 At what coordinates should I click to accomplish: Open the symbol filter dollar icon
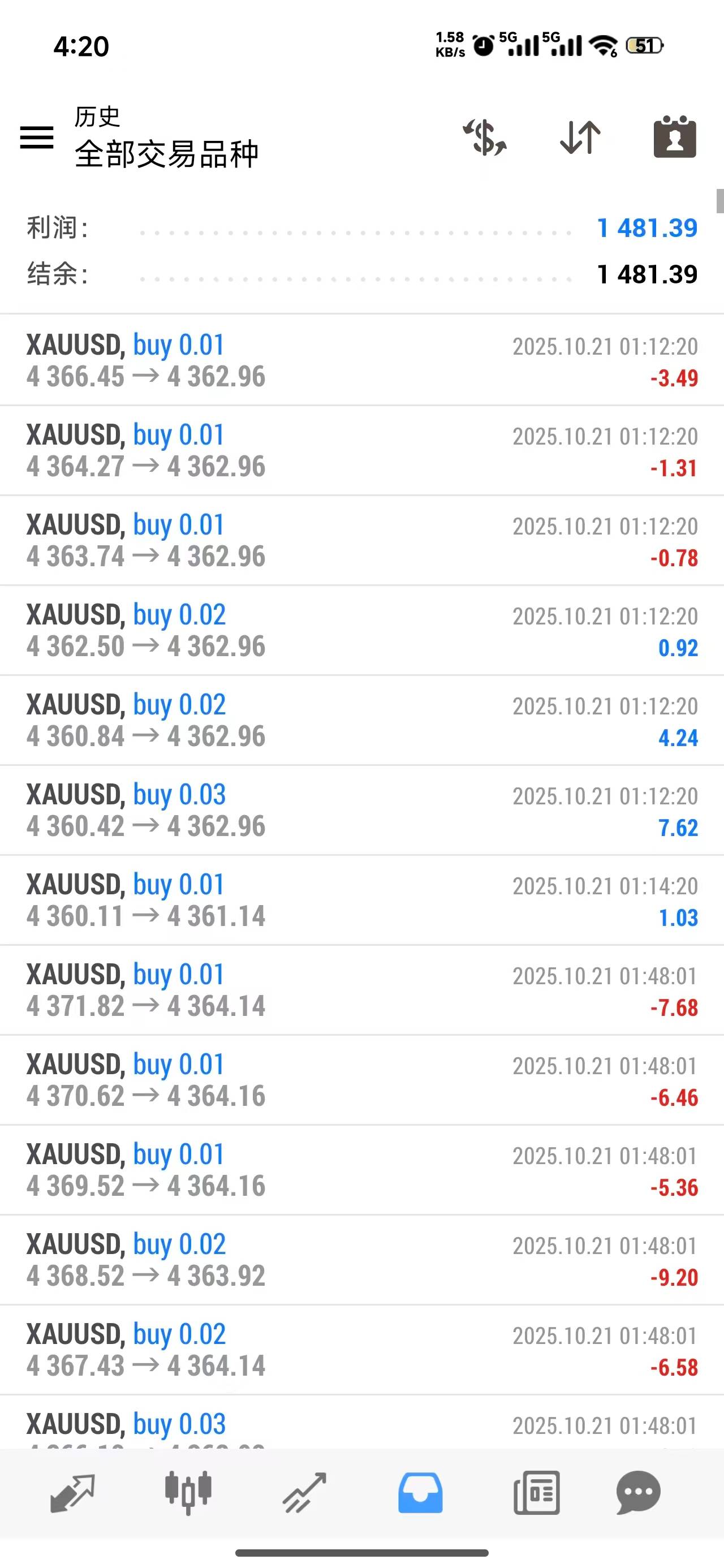(485, 137)
